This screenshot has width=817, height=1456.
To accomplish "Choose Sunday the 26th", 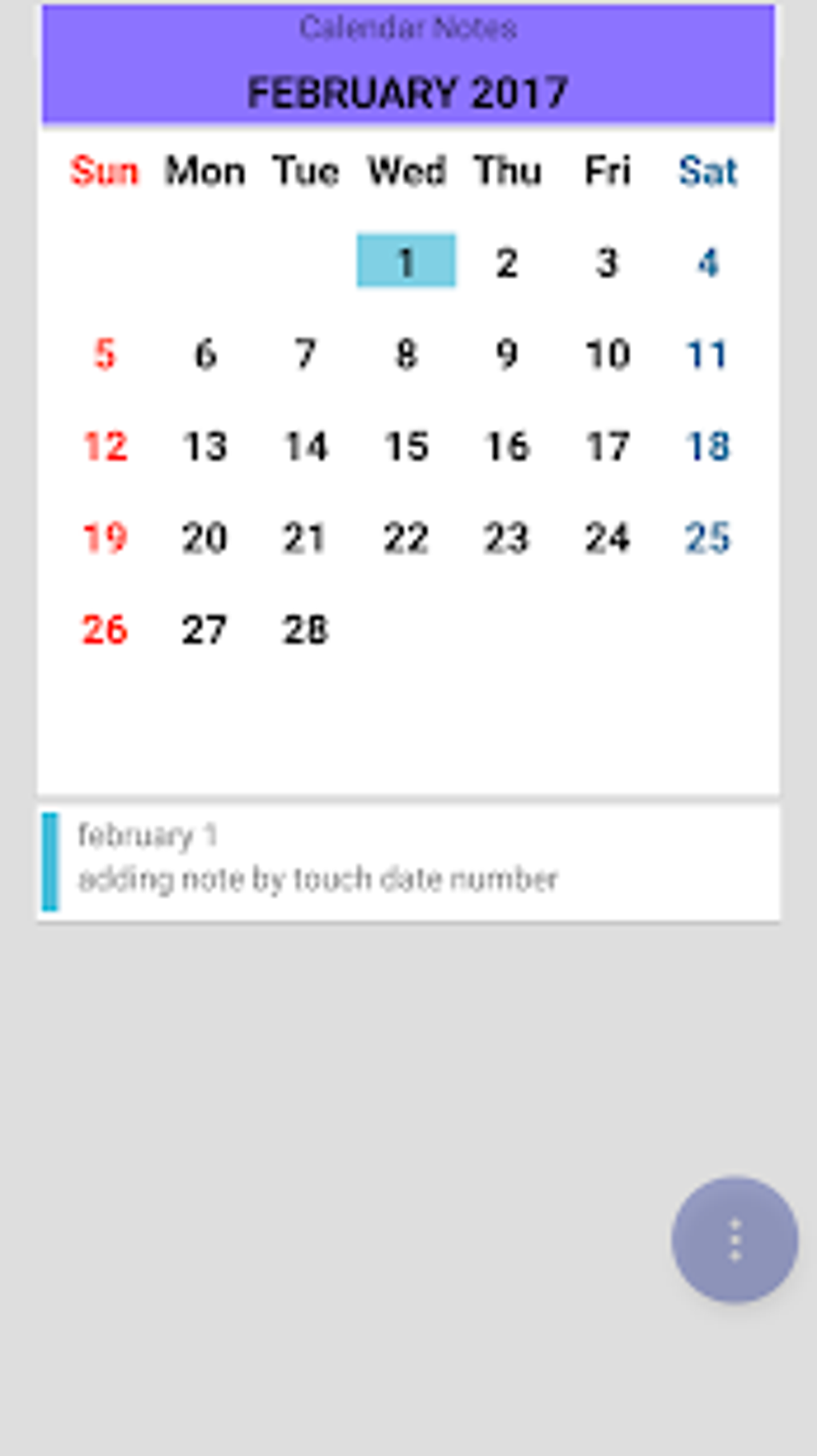I will pyautogui.click(x=104, y=631).
